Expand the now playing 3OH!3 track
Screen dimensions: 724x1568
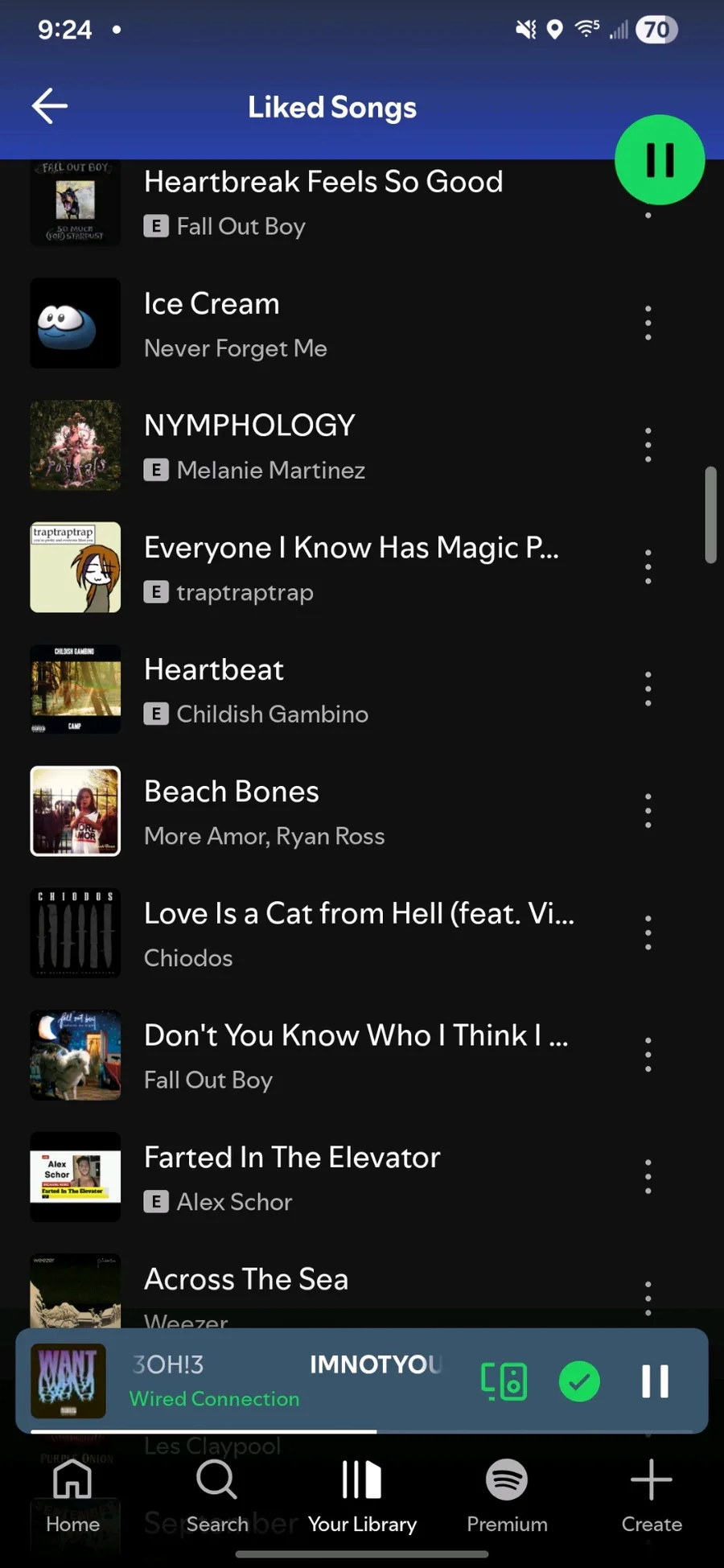tap(241, 1381)
